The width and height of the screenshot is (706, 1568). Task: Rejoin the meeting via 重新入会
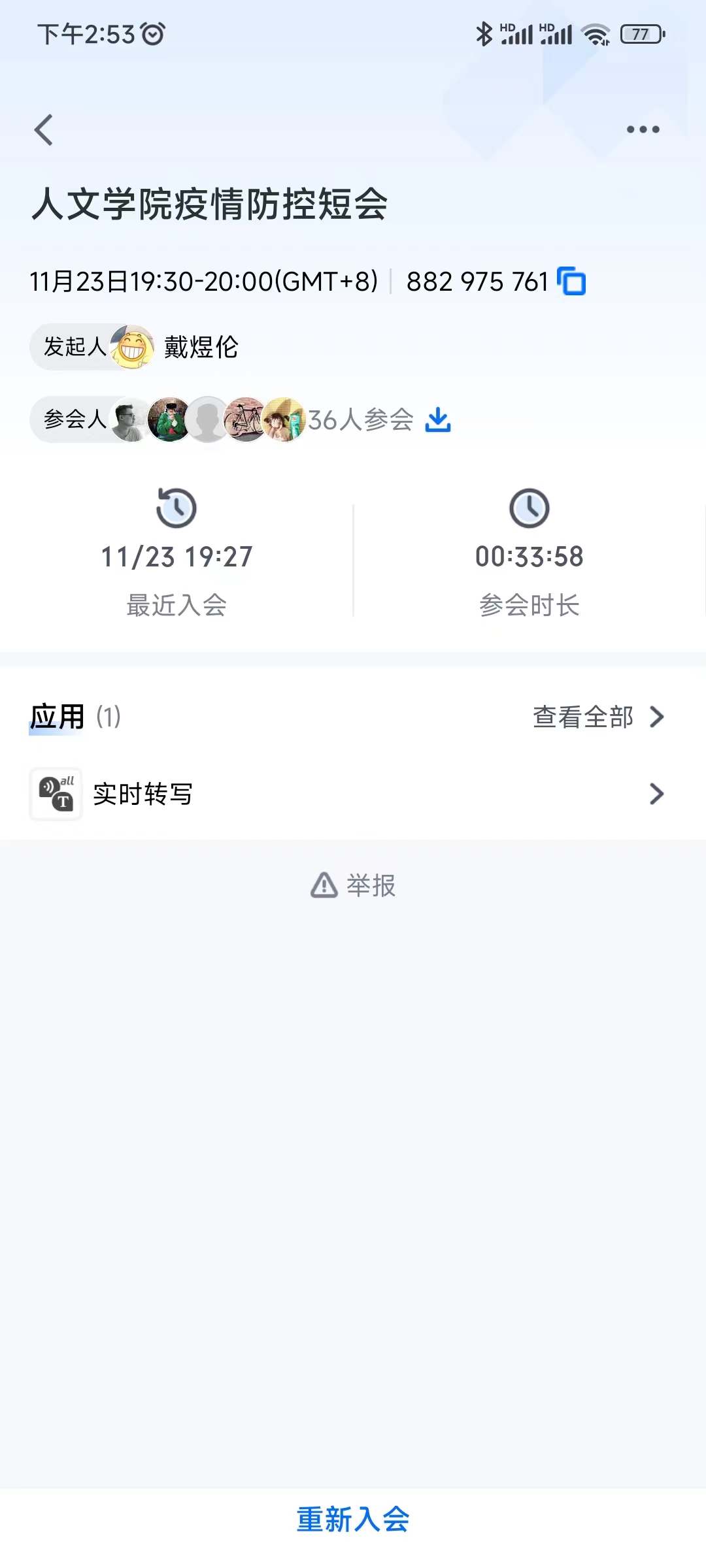353,1519
